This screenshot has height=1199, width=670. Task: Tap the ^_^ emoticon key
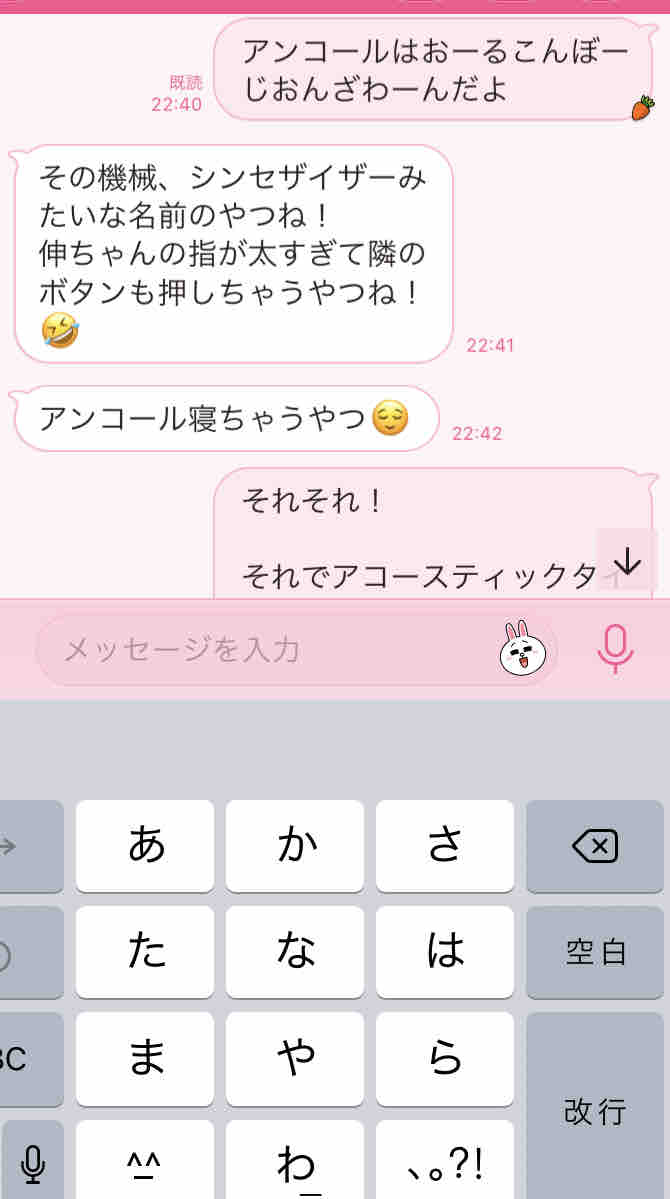tap(145, 1160)
